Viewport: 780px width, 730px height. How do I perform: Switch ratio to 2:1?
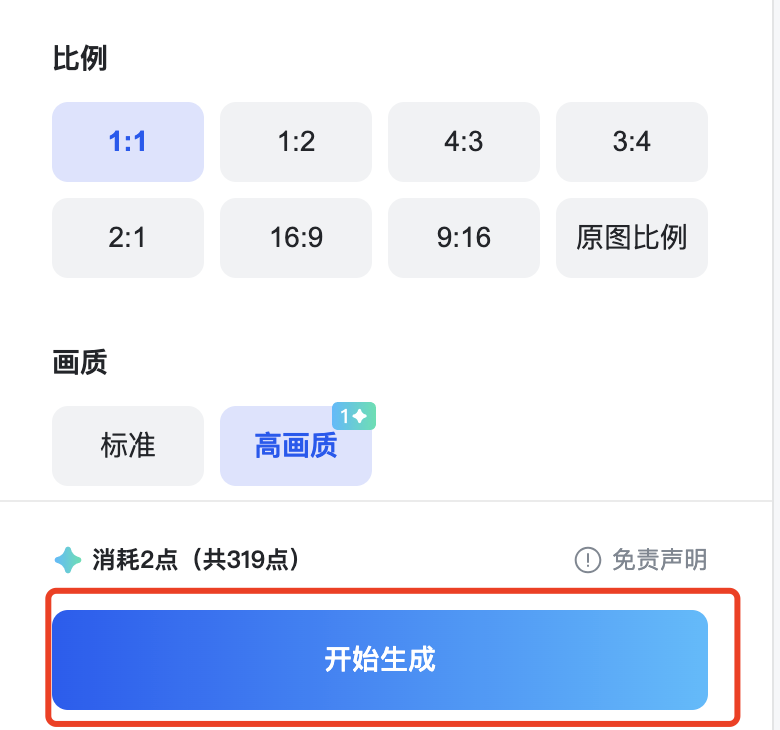(128, 238)
